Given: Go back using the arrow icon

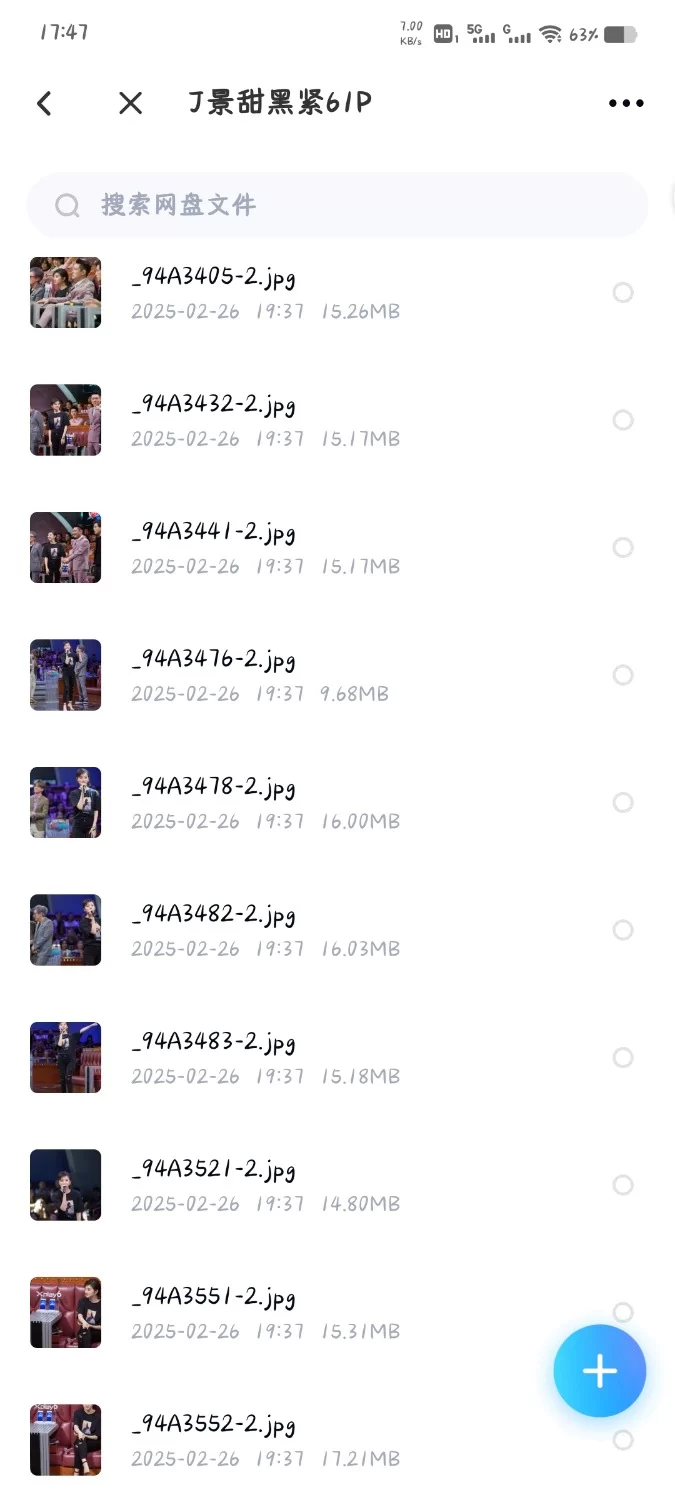Looking at the screenshot, I should 44,103.
